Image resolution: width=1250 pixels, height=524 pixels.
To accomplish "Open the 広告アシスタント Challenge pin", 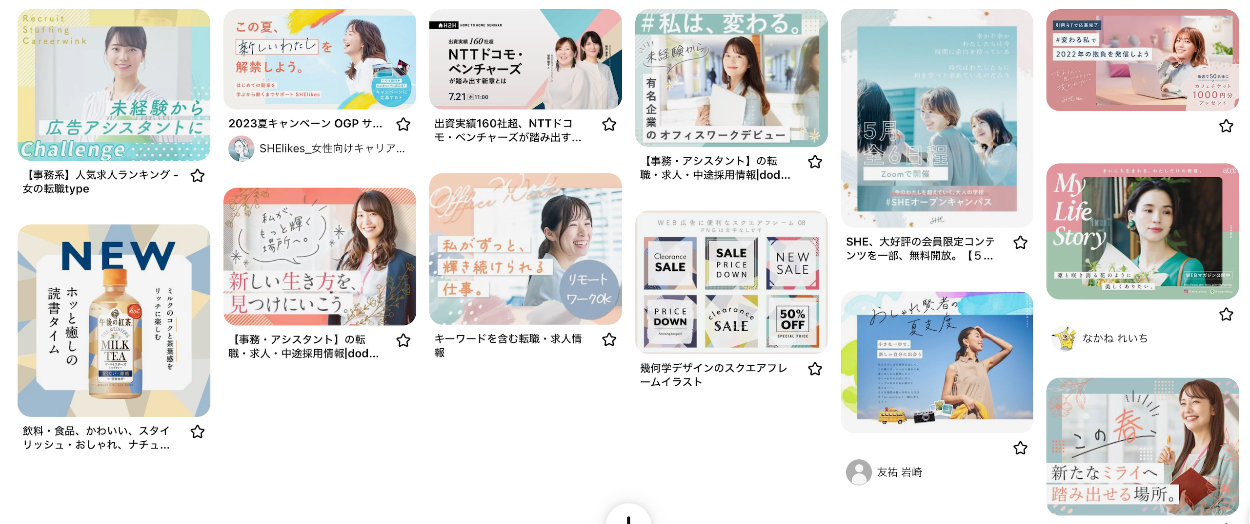I will (114, 85).
